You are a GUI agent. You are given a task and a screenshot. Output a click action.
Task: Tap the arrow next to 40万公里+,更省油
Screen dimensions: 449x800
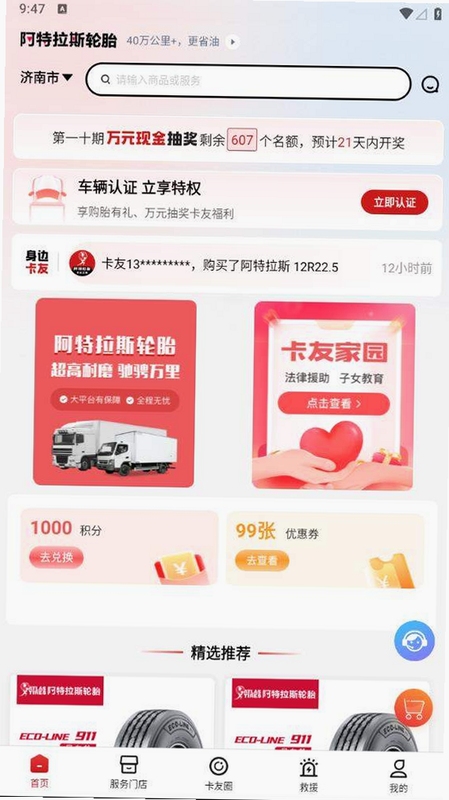[233, 42]
